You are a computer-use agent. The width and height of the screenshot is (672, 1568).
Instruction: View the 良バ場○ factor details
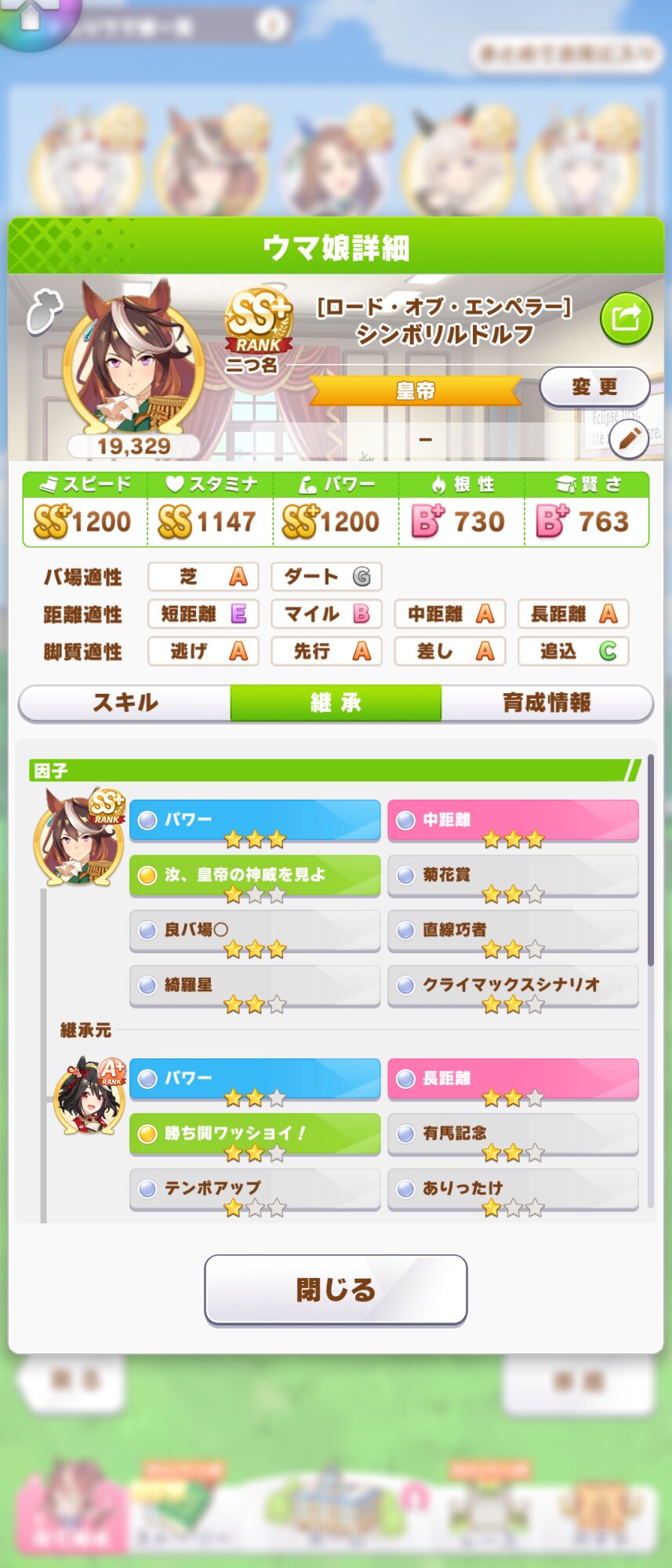255,930
